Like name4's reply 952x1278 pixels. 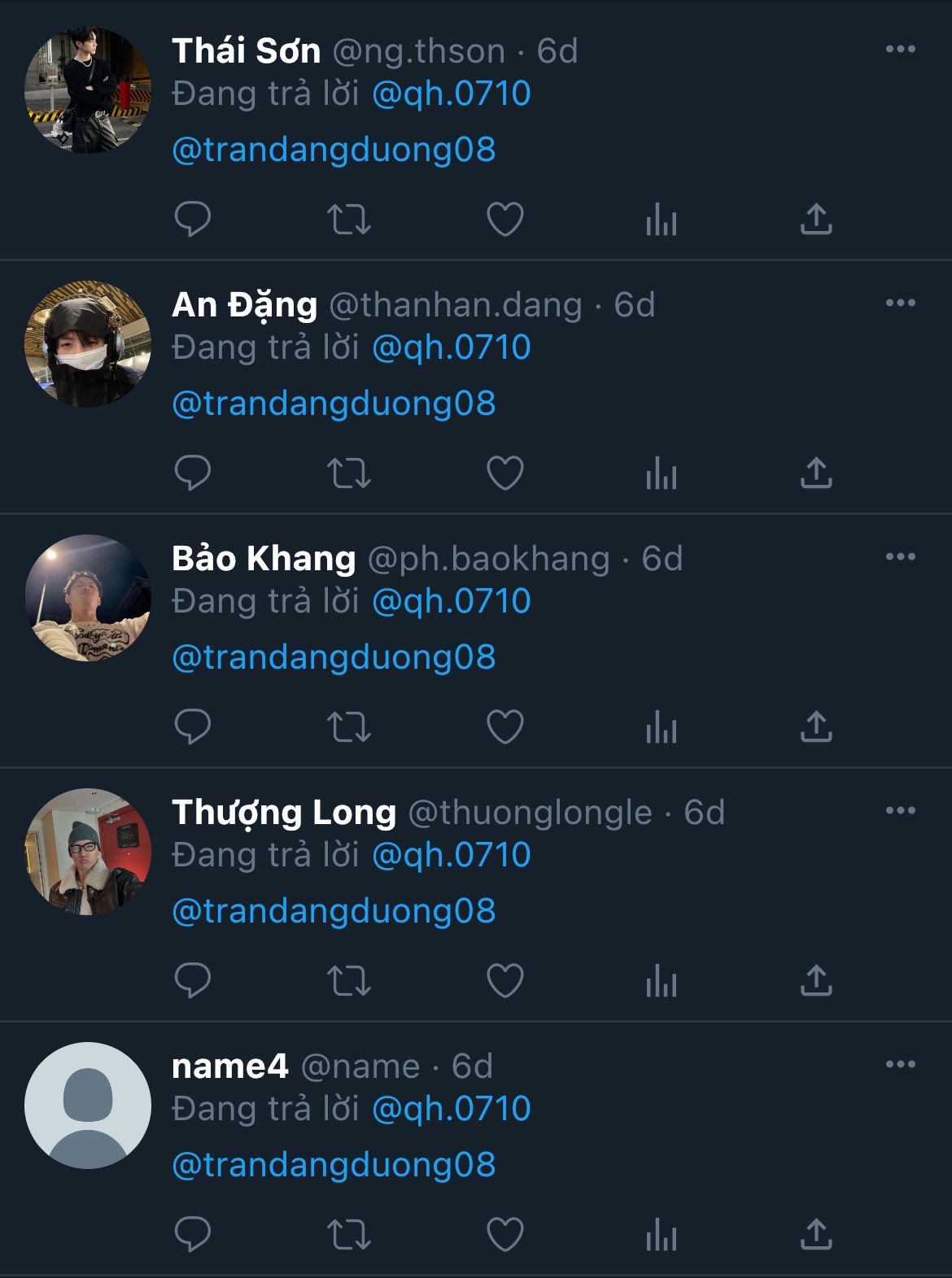pyautogui.click(x=504, y=1234)
